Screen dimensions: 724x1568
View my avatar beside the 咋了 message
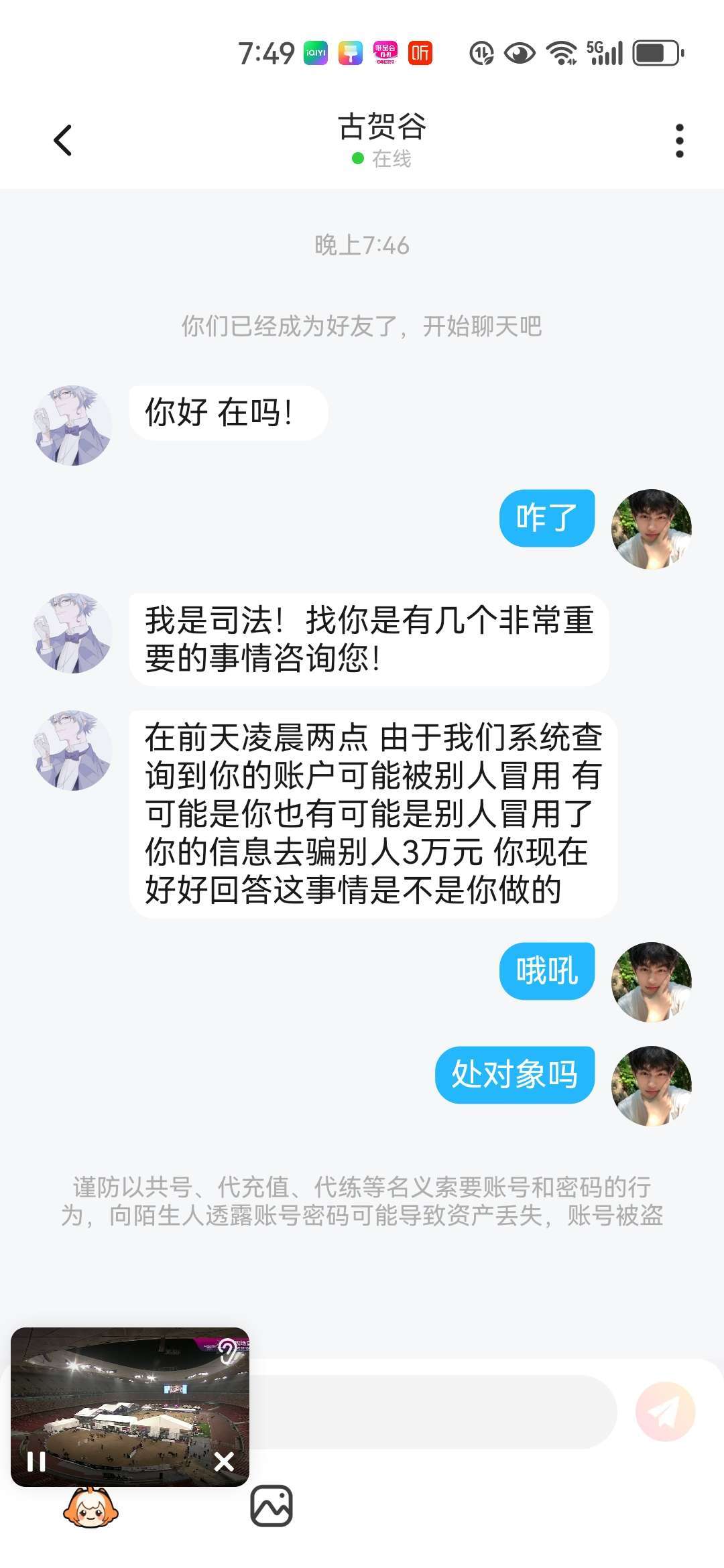click(651, 529)
